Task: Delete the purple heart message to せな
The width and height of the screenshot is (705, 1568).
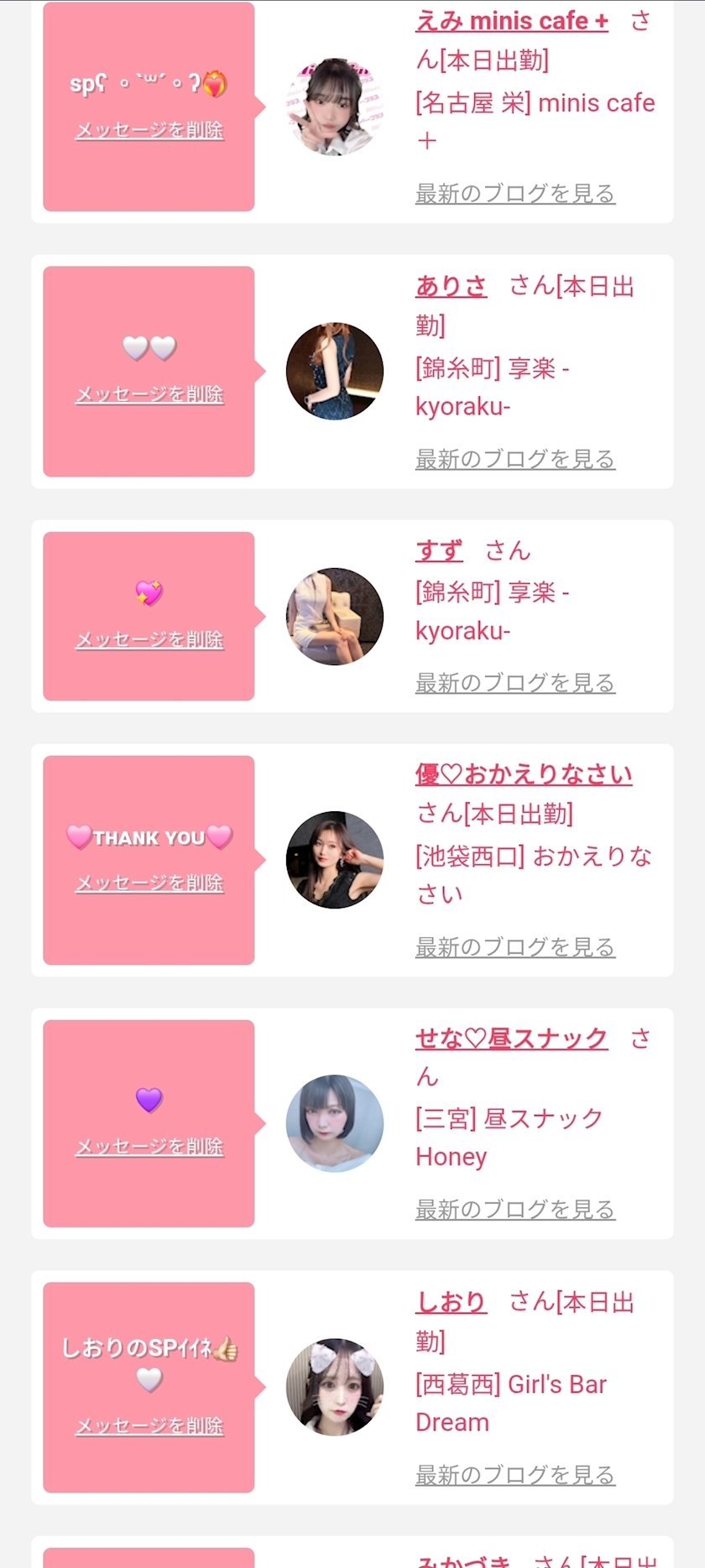Action: [x=149, y=1146]
